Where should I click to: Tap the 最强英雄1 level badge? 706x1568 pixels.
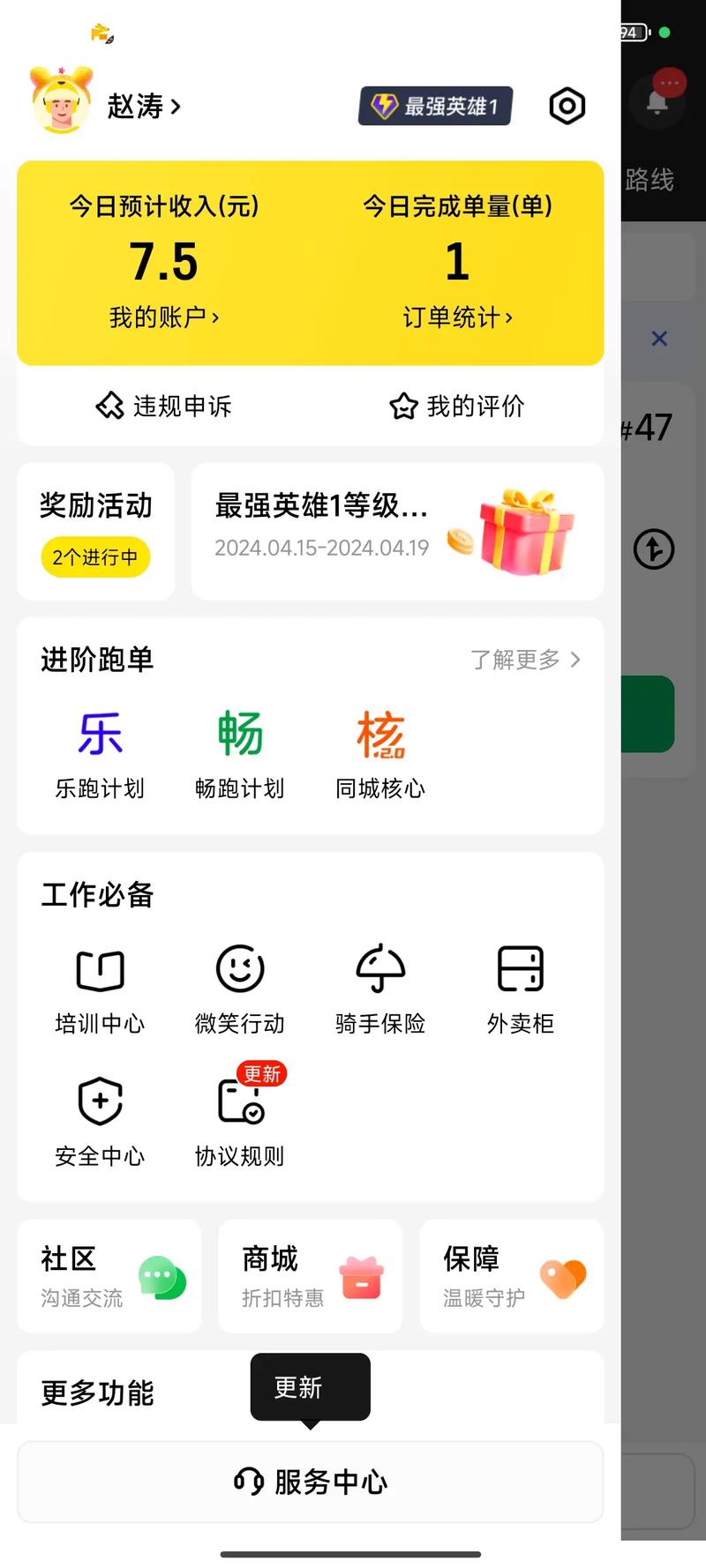coord(435,107)
